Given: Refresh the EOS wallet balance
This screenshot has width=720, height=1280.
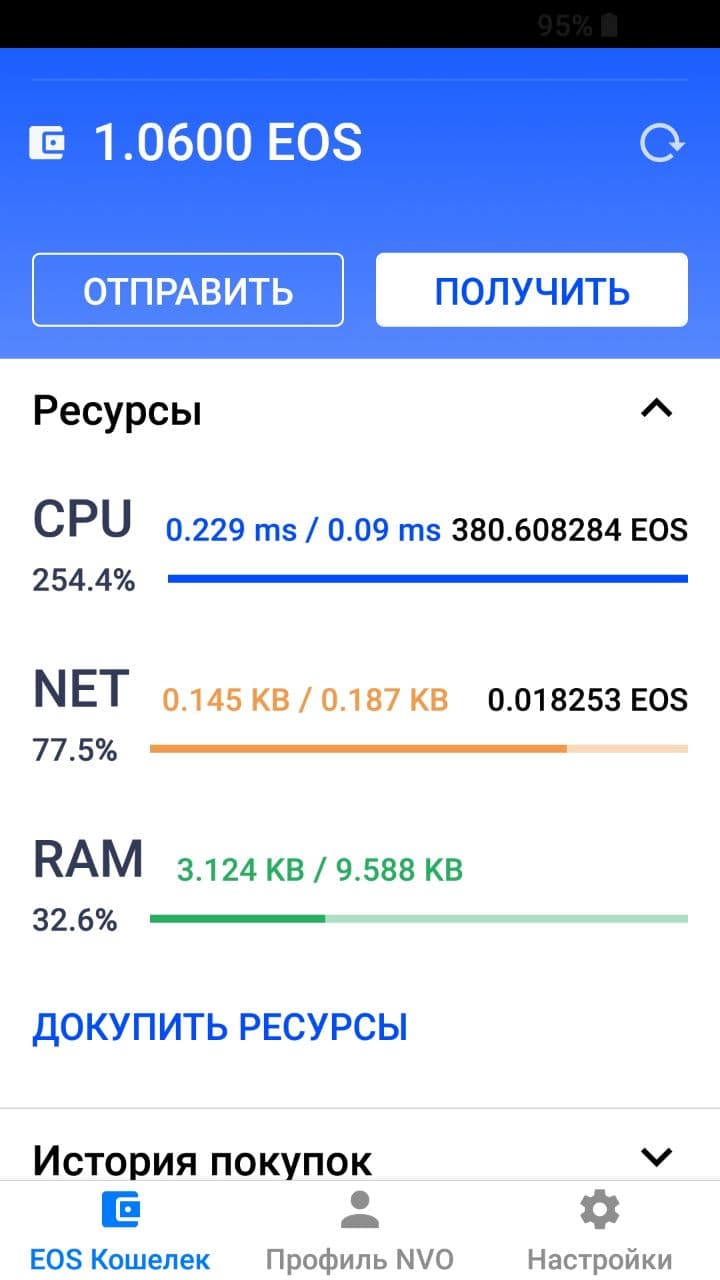Looking at the screenshot, I should point(662,144).
